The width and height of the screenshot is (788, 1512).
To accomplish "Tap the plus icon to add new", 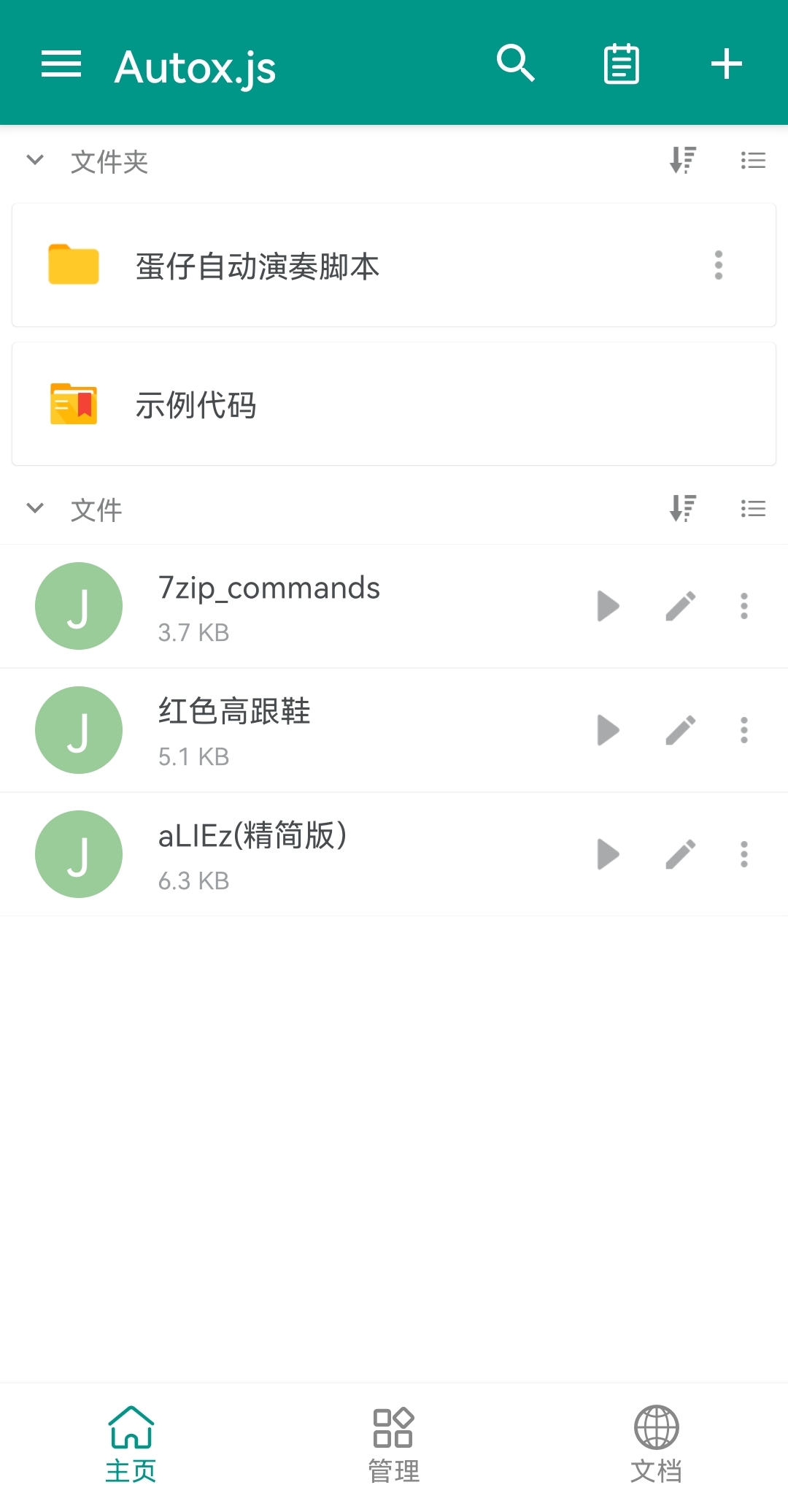I will coord(727,64).
